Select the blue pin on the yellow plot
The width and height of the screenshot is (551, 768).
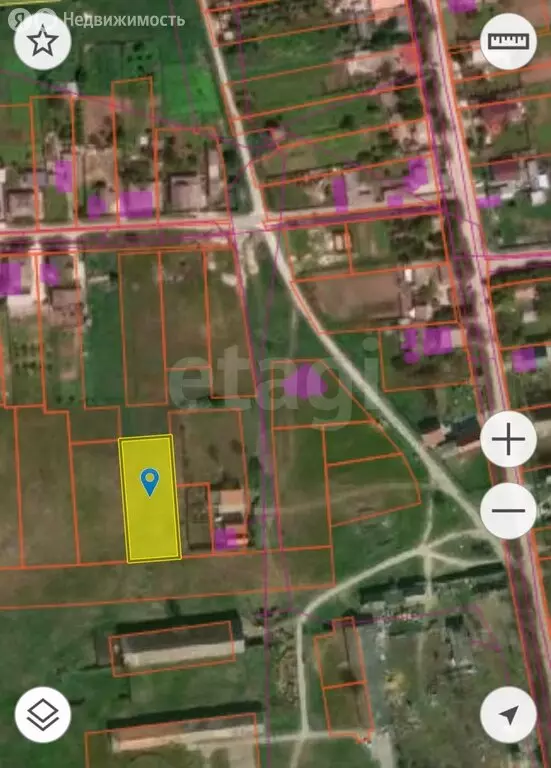(x=150, y=482)
